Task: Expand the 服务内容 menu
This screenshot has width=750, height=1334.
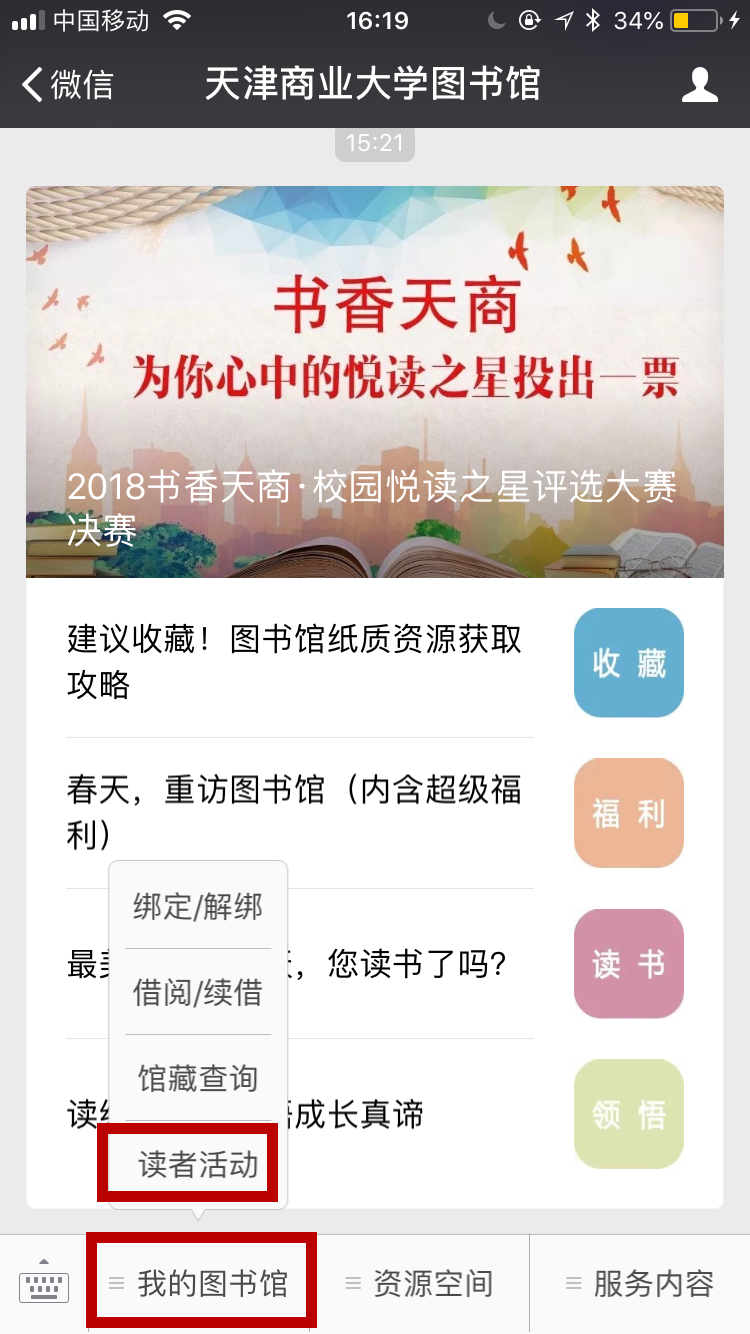Action: pyautogui.click(x=640, y=1284)
